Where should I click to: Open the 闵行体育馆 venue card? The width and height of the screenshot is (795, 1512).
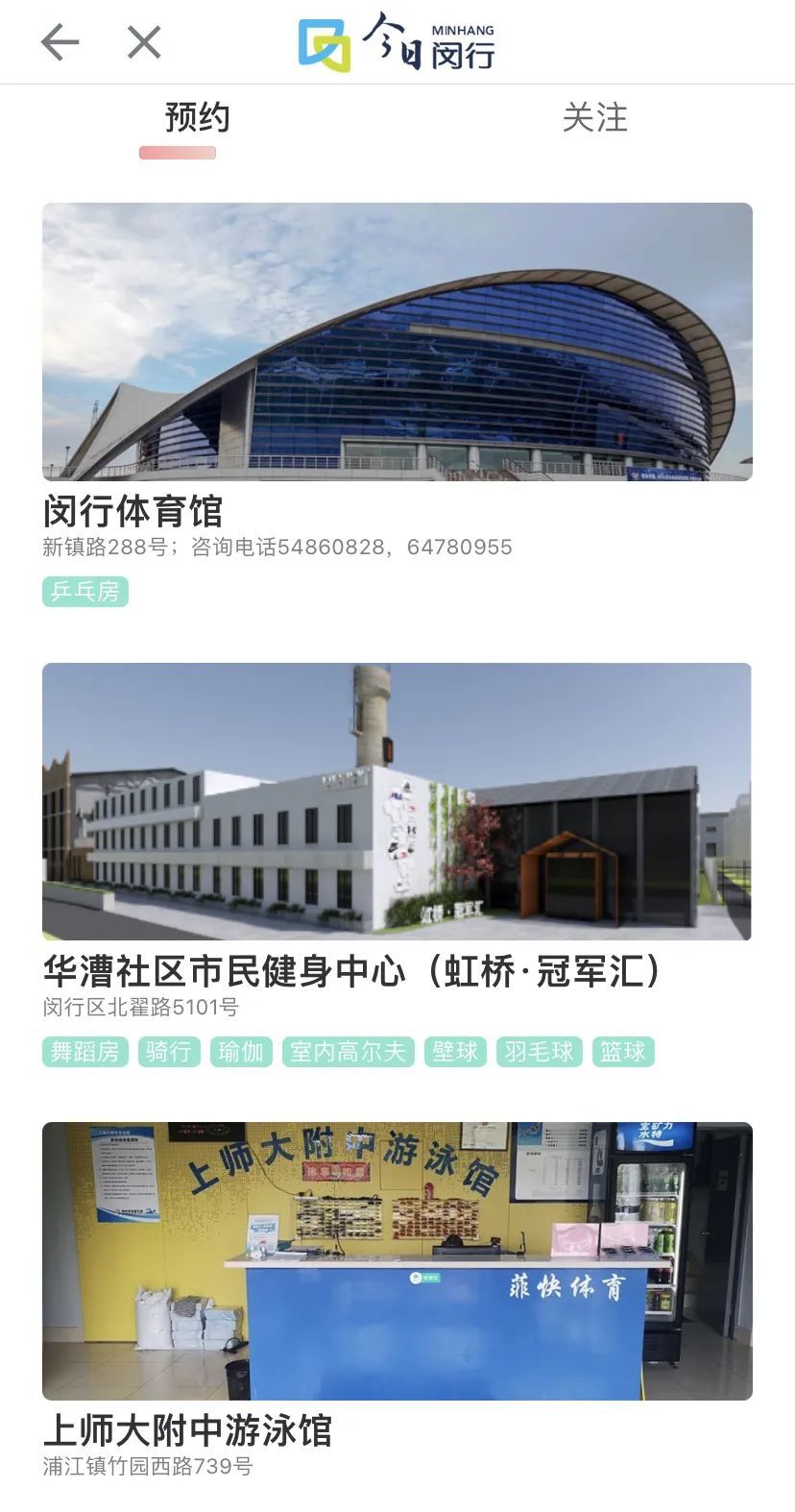click(x=397, y=404)
